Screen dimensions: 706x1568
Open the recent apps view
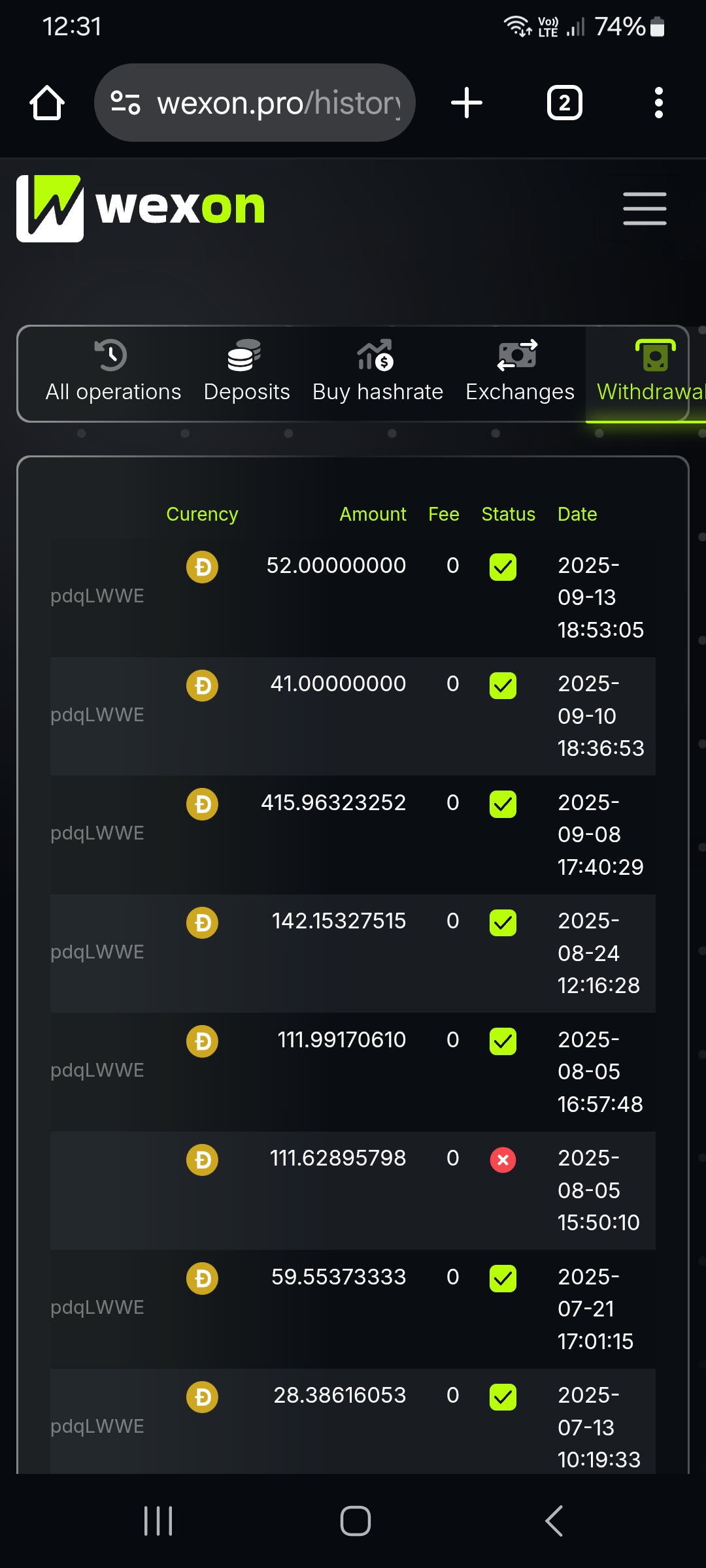coord(158,1521)
